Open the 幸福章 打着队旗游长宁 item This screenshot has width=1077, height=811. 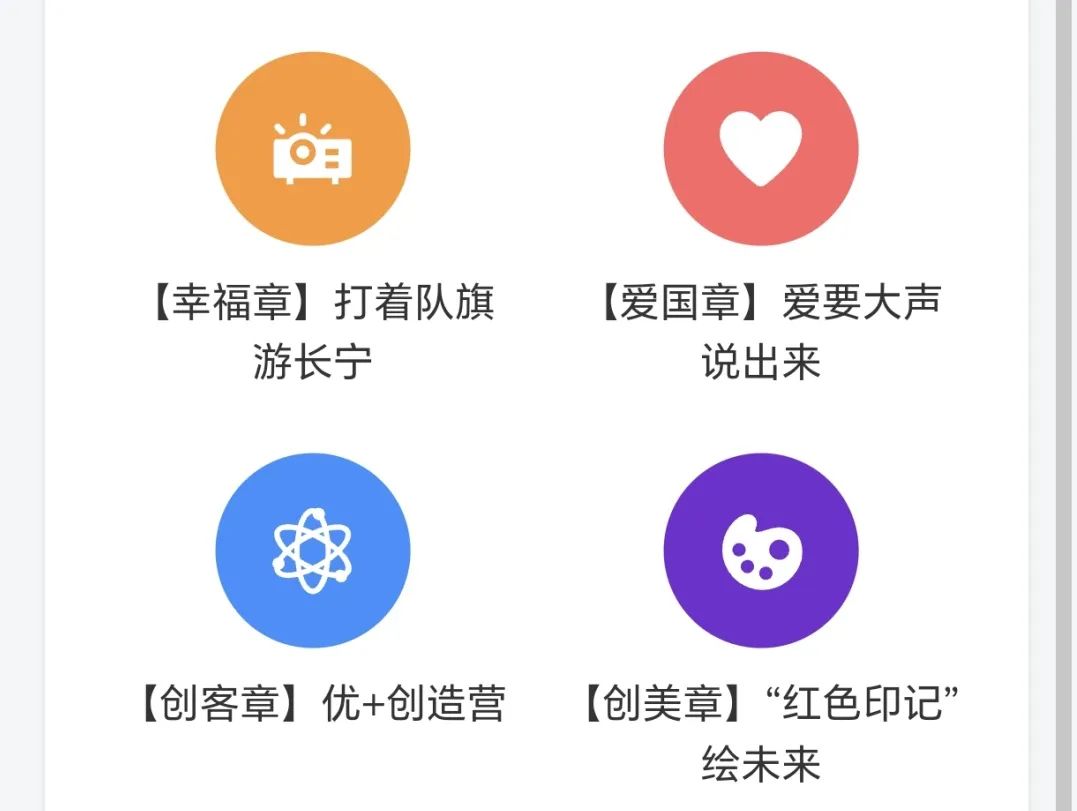(313, 148)
